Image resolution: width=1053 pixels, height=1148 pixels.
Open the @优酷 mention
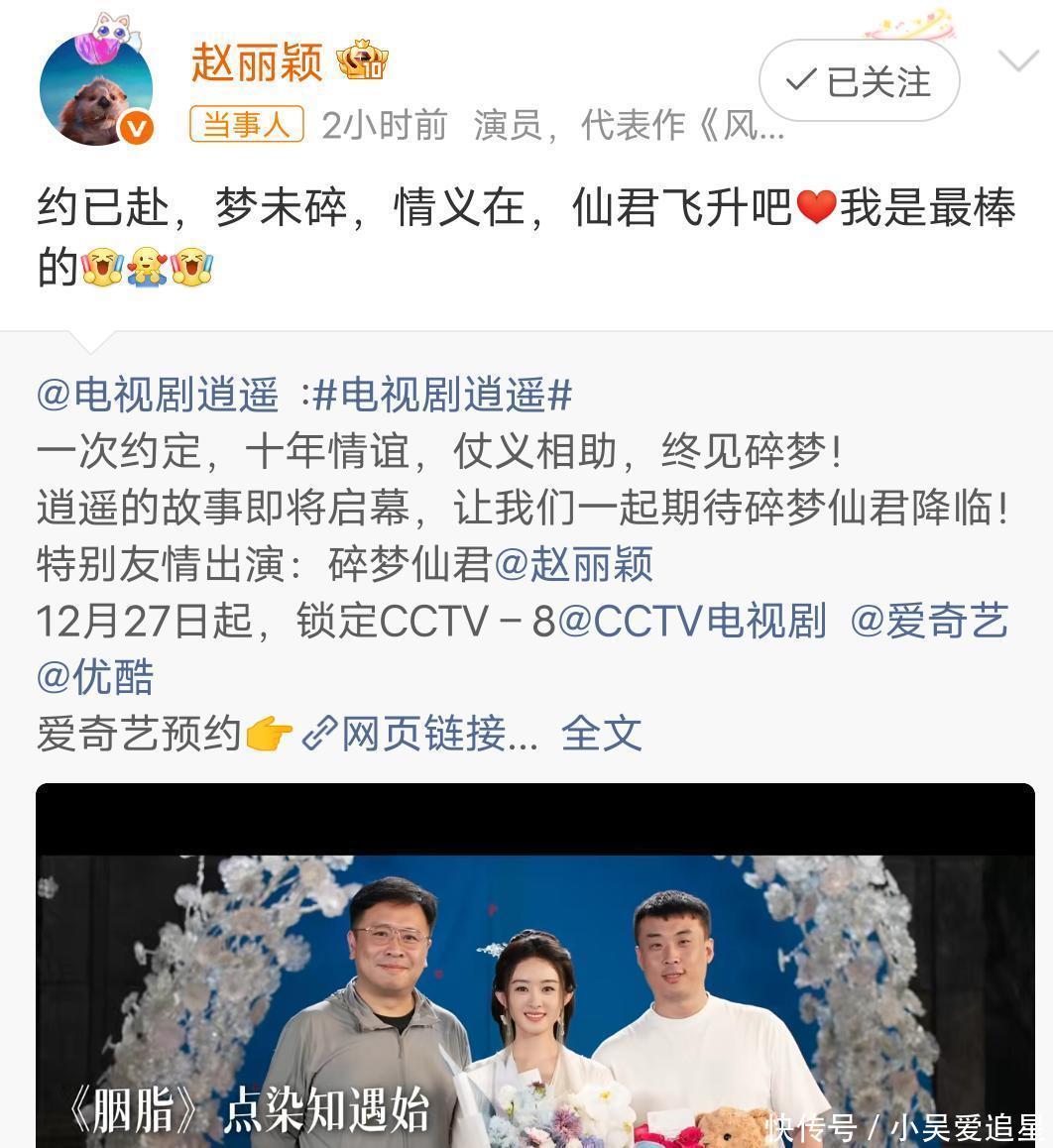tap(95, 678)
